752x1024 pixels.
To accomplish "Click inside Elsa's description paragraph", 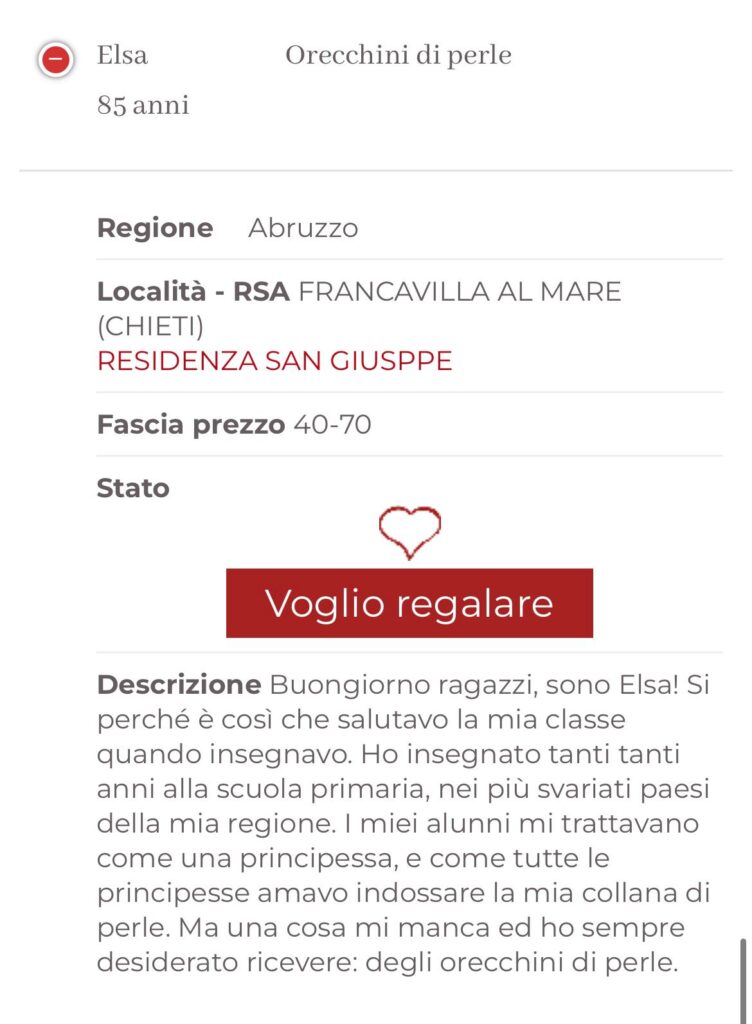I will pos(400,820).
